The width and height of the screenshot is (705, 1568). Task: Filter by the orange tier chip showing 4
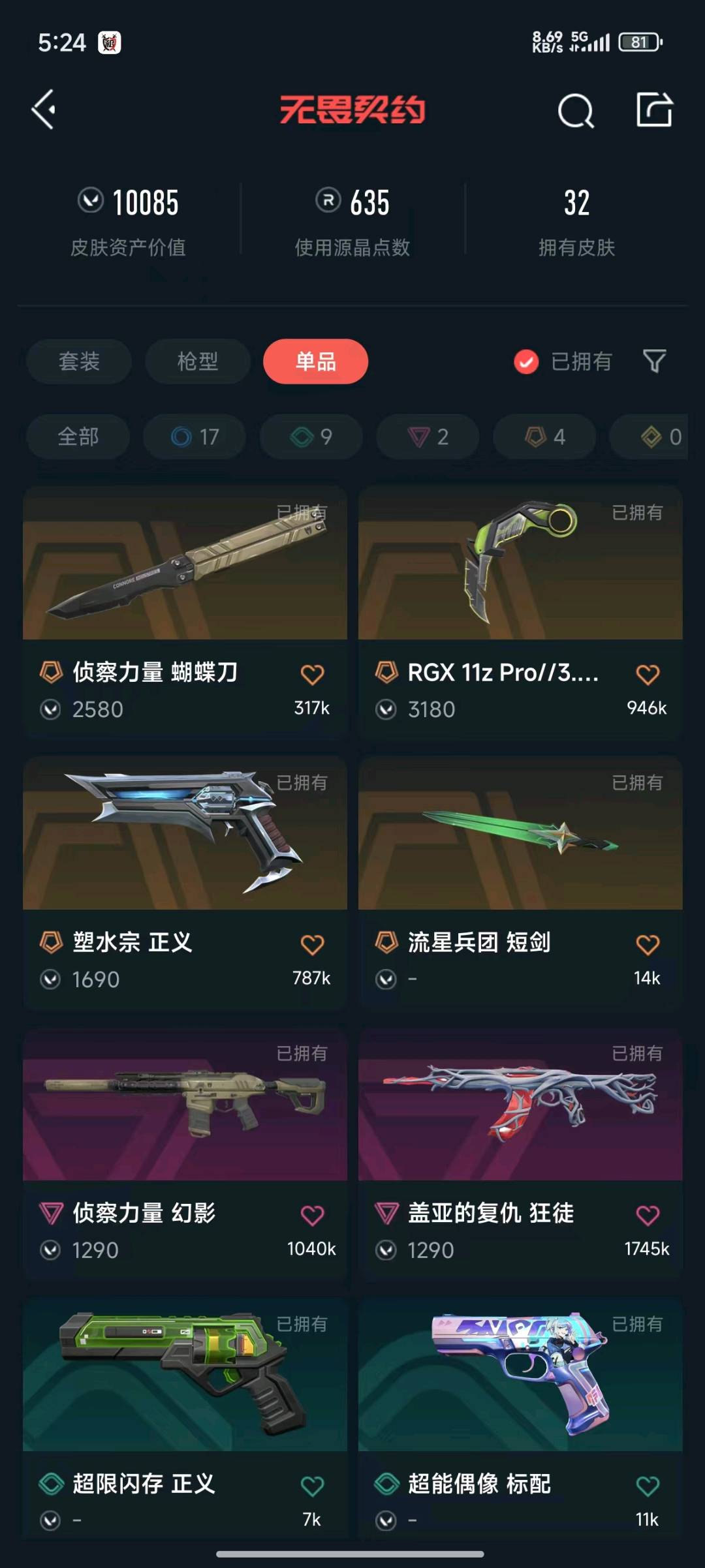pyautogui.click(x=544, y=437)
